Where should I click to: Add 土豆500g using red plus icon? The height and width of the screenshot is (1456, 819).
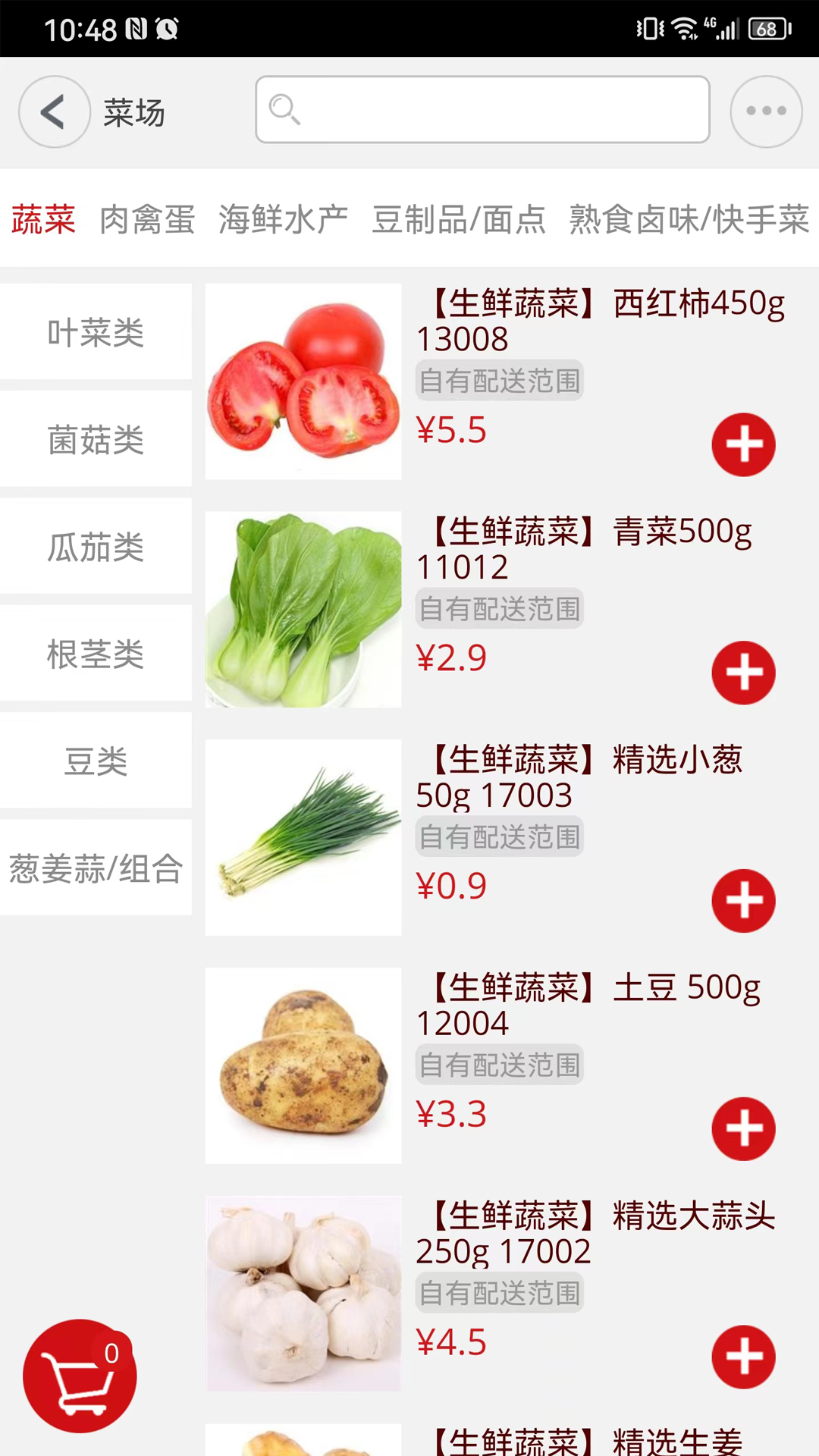tap(744, 1129)
